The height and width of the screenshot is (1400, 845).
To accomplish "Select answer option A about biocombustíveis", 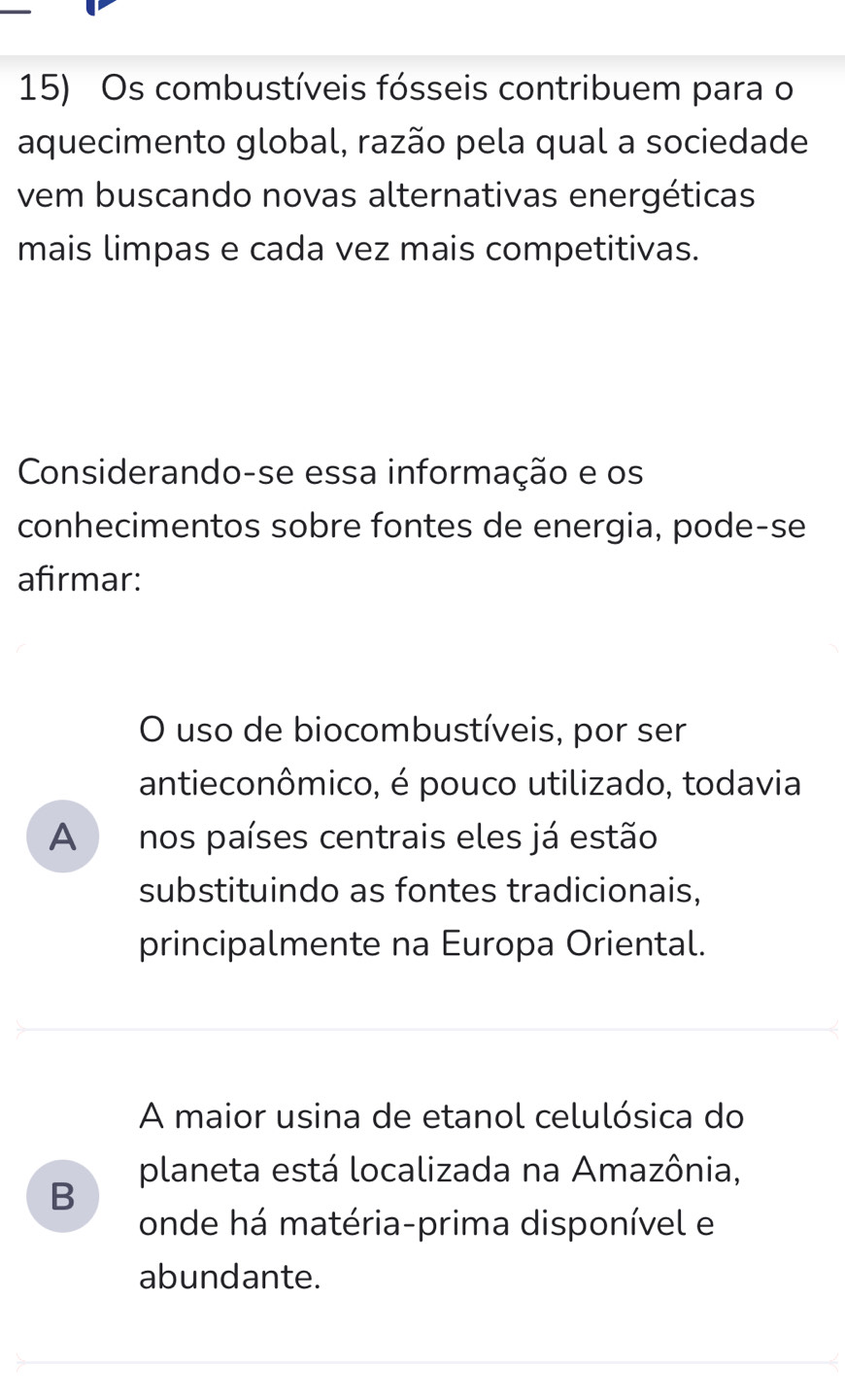I will click(x=63, y=837).
